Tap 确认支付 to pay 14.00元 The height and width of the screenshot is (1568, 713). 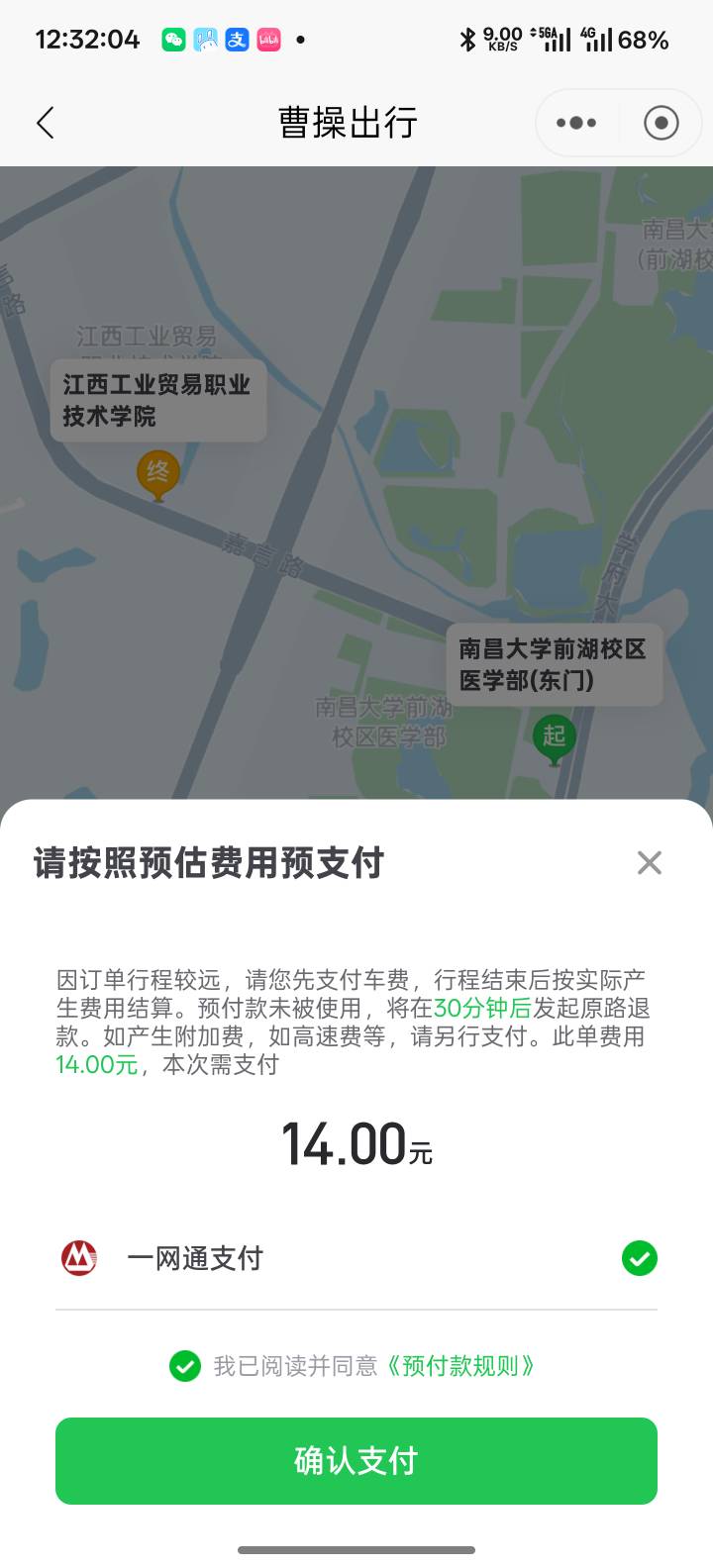tap(356, 1461)
